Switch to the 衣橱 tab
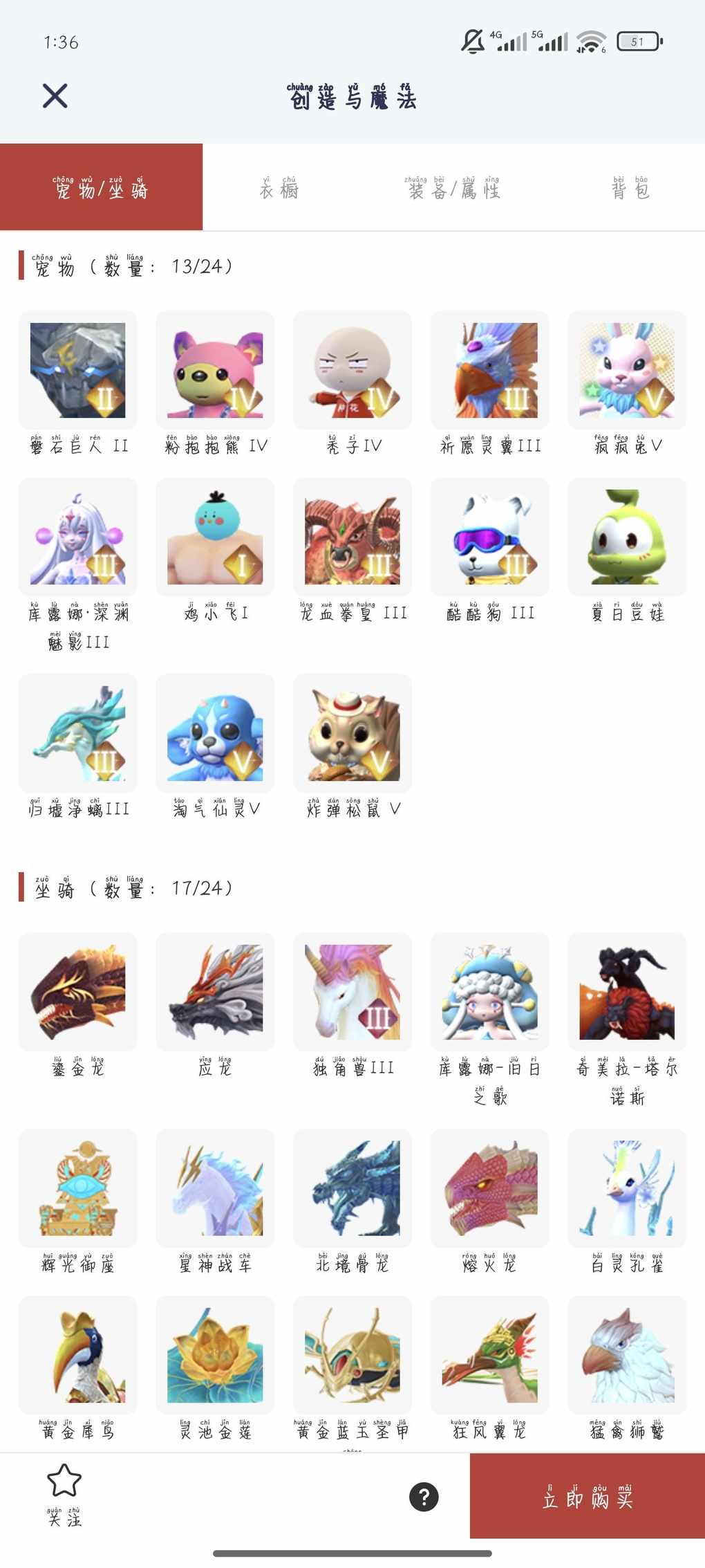 (279, 188)
